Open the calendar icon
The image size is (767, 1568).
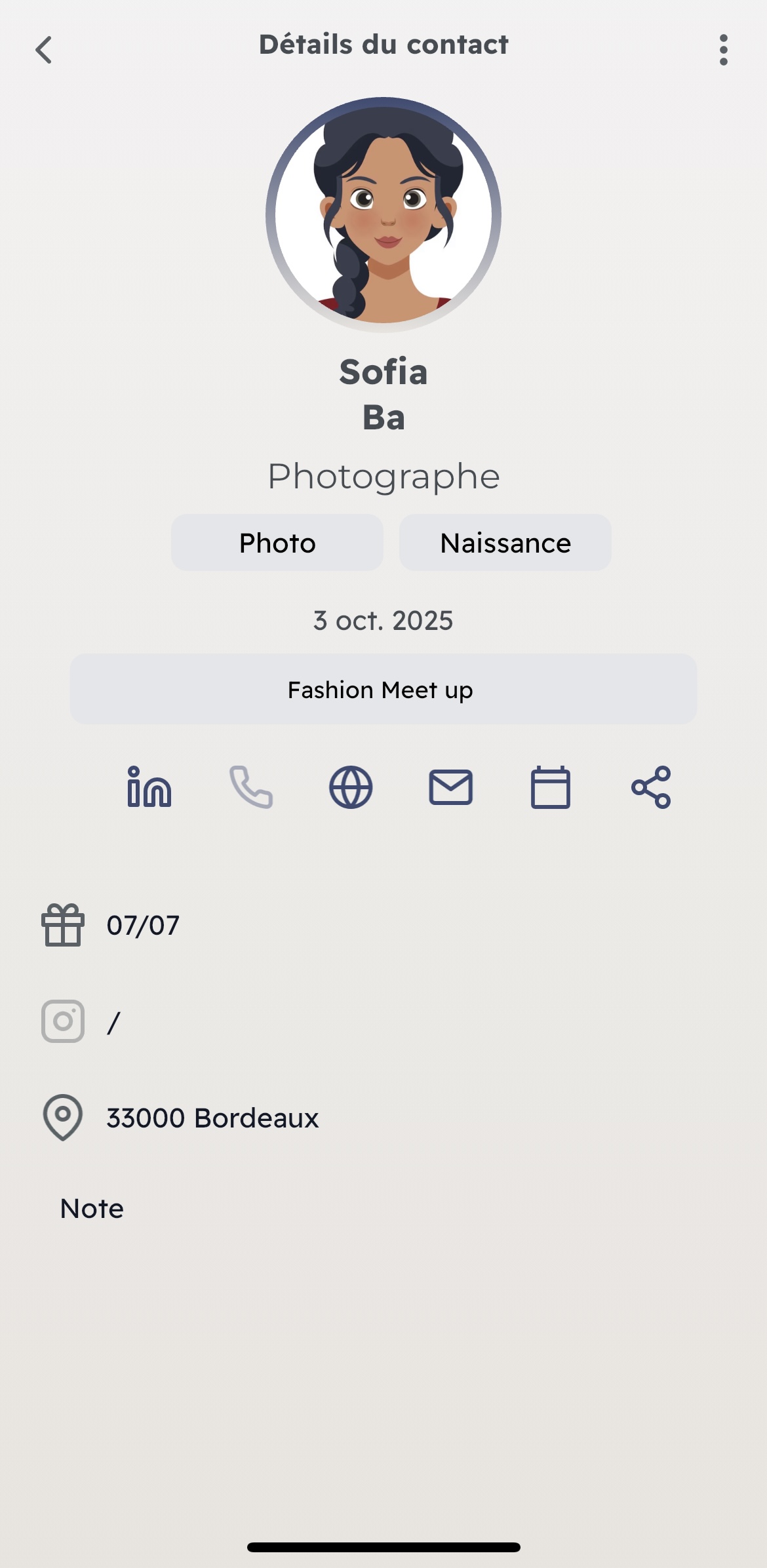(x=551, y=789)
